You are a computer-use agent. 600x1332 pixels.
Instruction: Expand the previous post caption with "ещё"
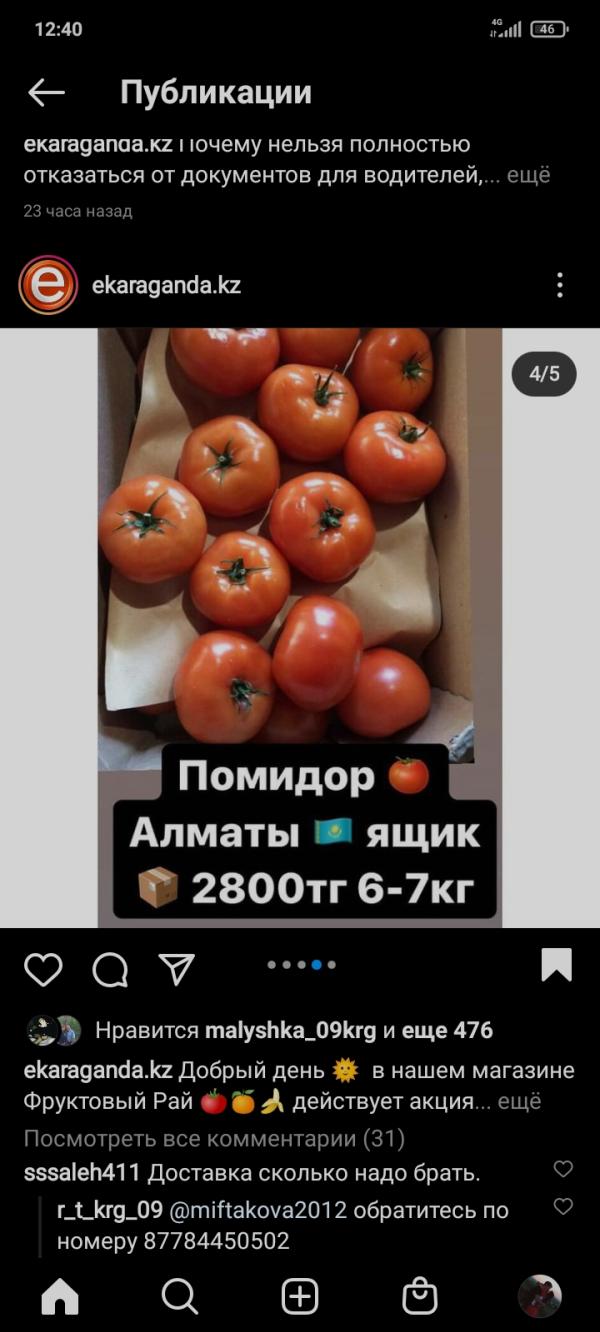pyautogui.click(x=529, y=175)
